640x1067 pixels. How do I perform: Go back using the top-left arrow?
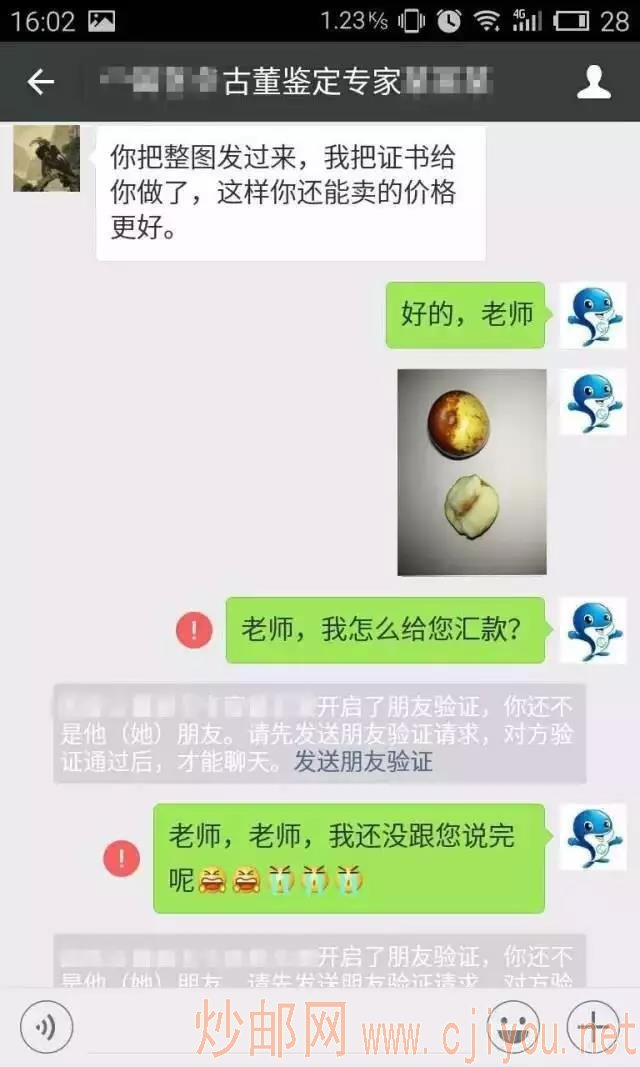click(x=40, y=81)
